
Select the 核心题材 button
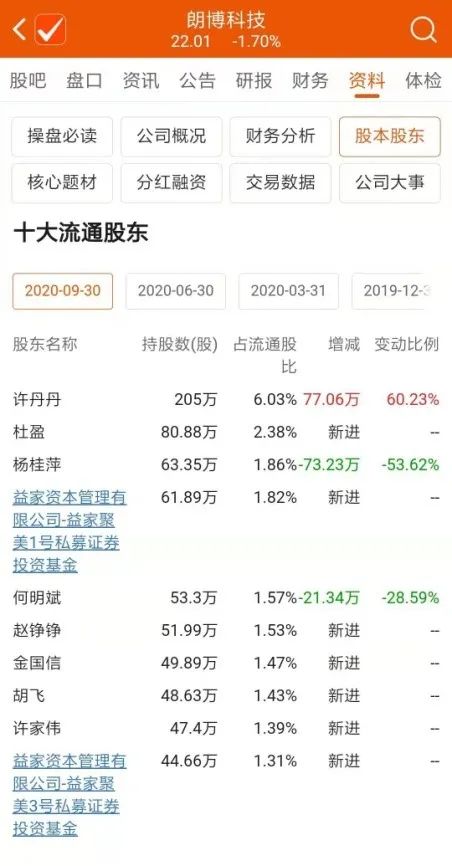[62, 183]
